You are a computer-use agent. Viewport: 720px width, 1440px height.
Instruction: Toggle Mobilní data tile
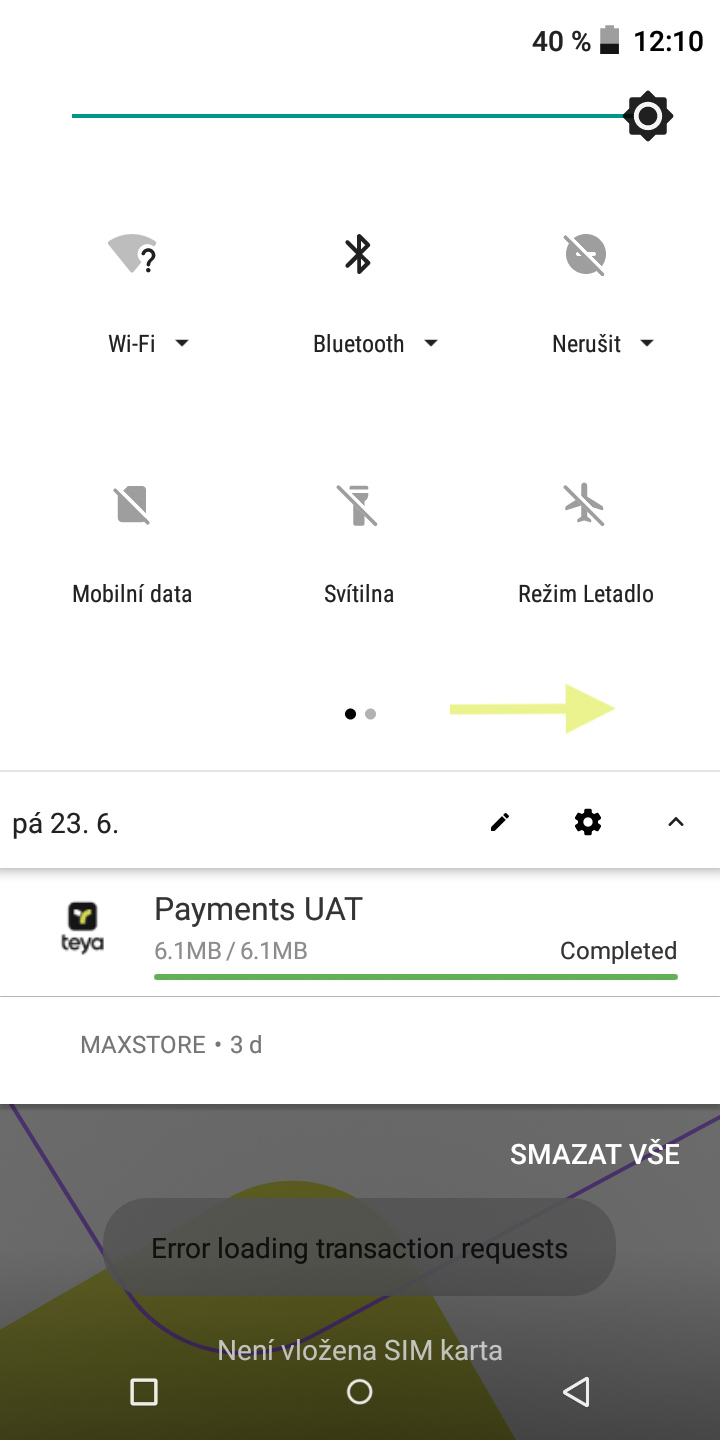point(132,504)
